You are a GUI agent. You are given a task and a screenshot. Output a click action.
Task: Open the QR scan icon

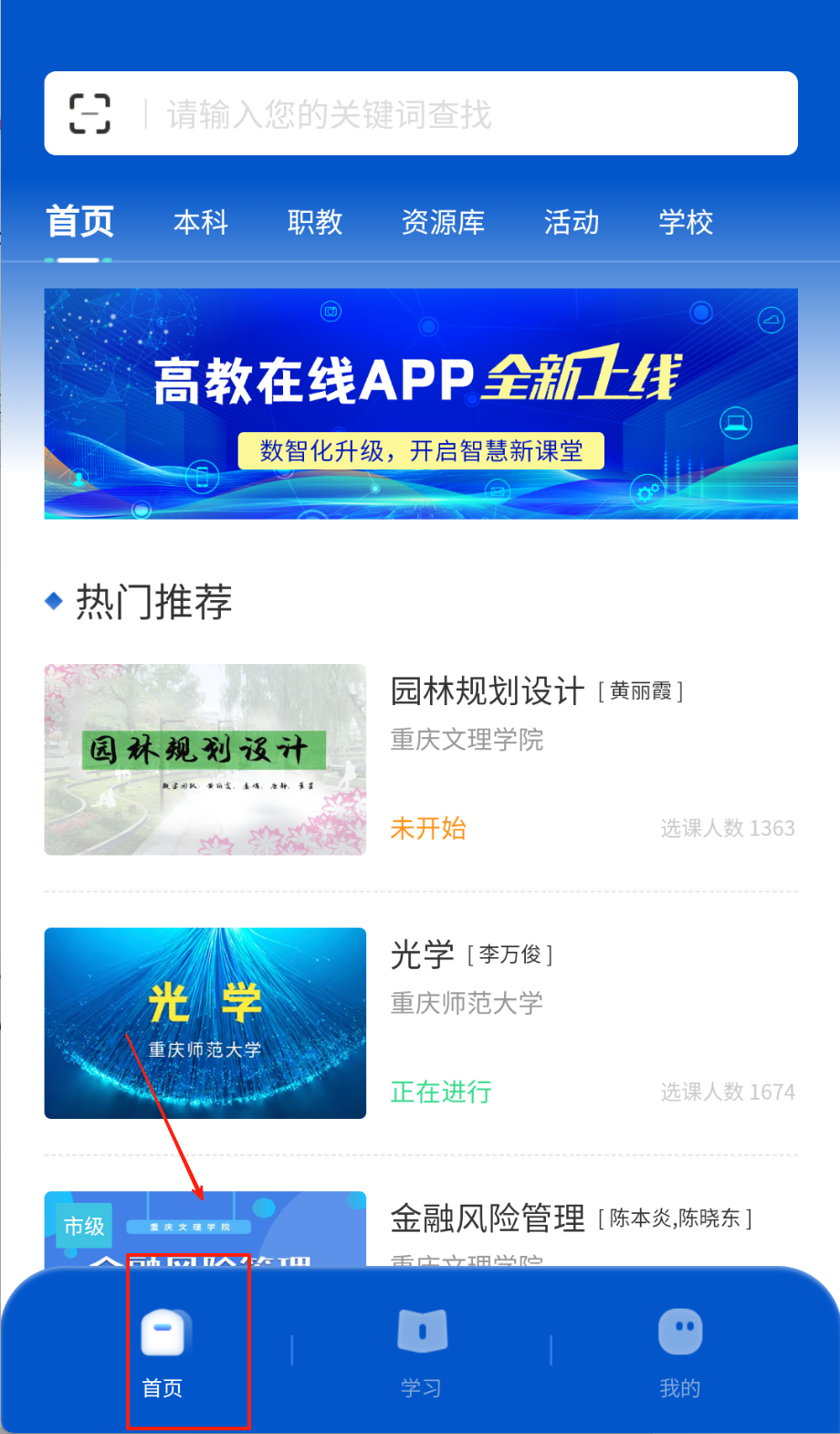[x=90, y=114]
